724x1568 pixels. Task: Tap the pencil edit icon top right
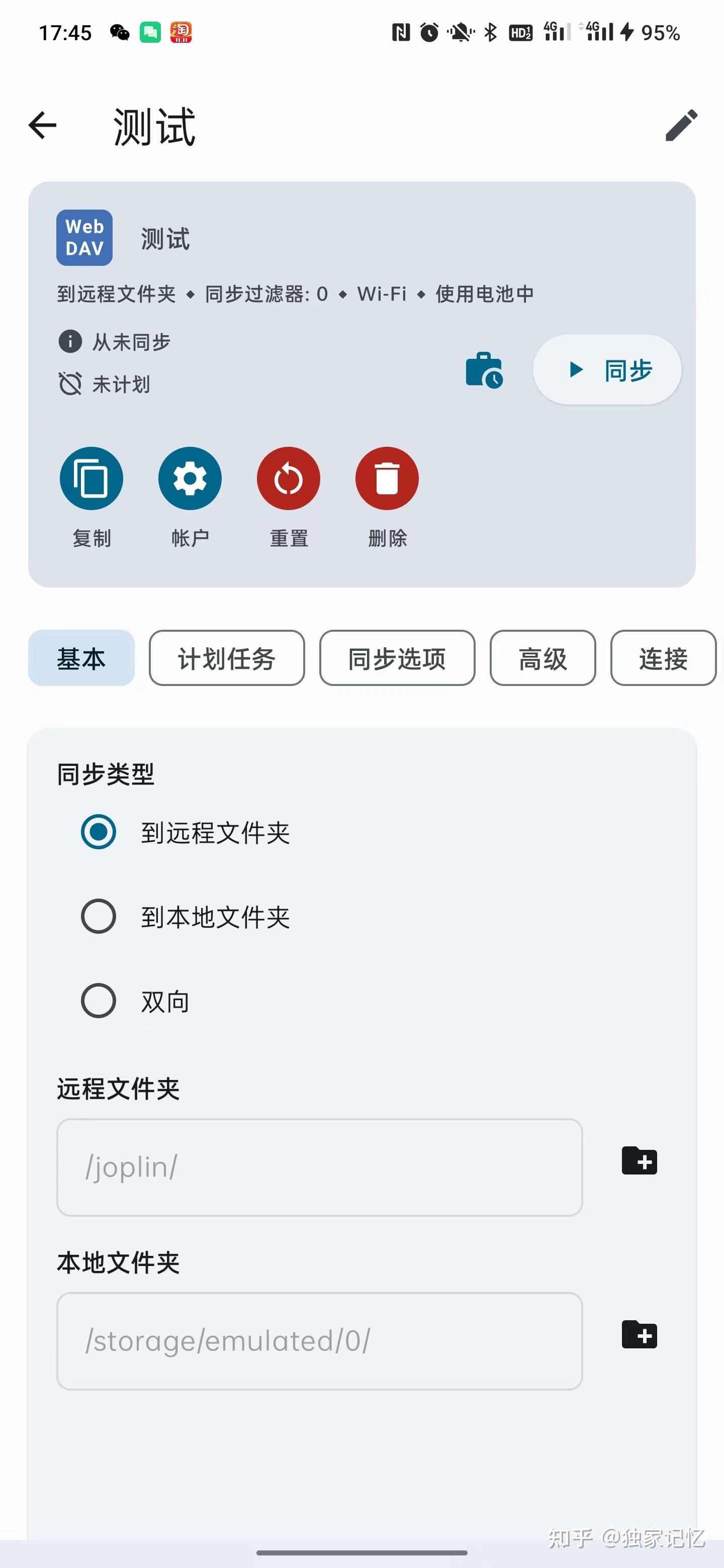681,125
